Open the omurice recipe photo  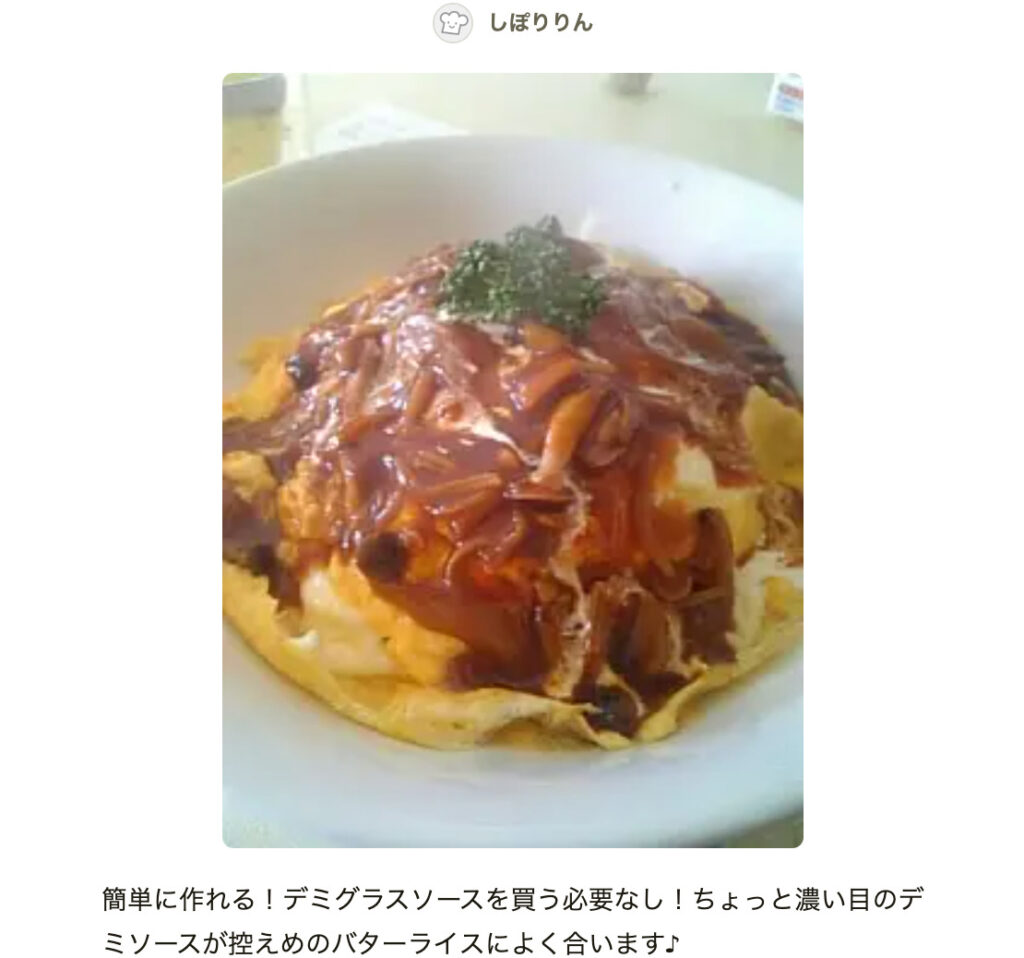pyautogui.click(x=512, y=460)
